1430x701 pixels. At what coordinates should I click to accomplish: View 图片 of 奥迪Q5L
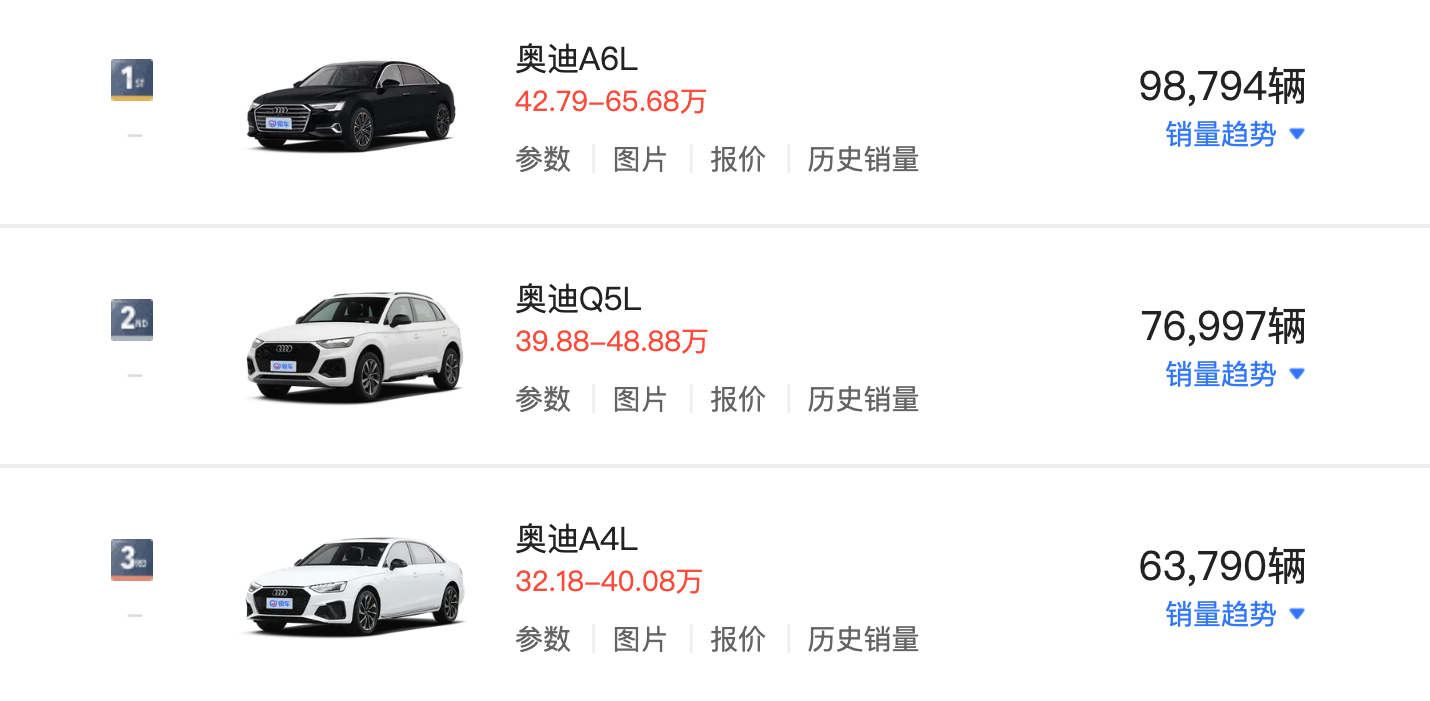pos(640,399)
